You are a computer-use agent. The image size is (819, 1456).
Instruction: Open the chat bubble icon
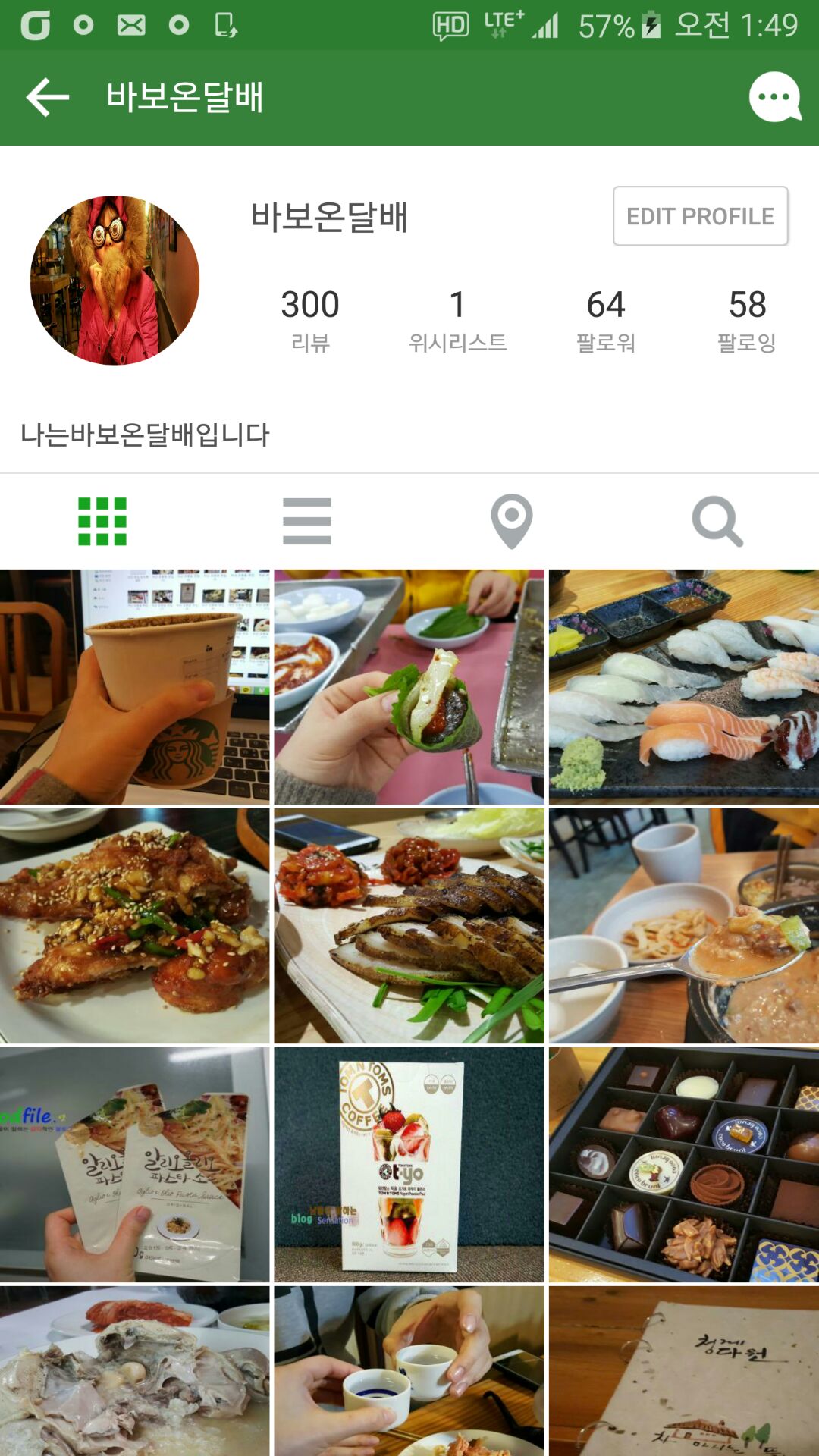[x=774, y=97]
